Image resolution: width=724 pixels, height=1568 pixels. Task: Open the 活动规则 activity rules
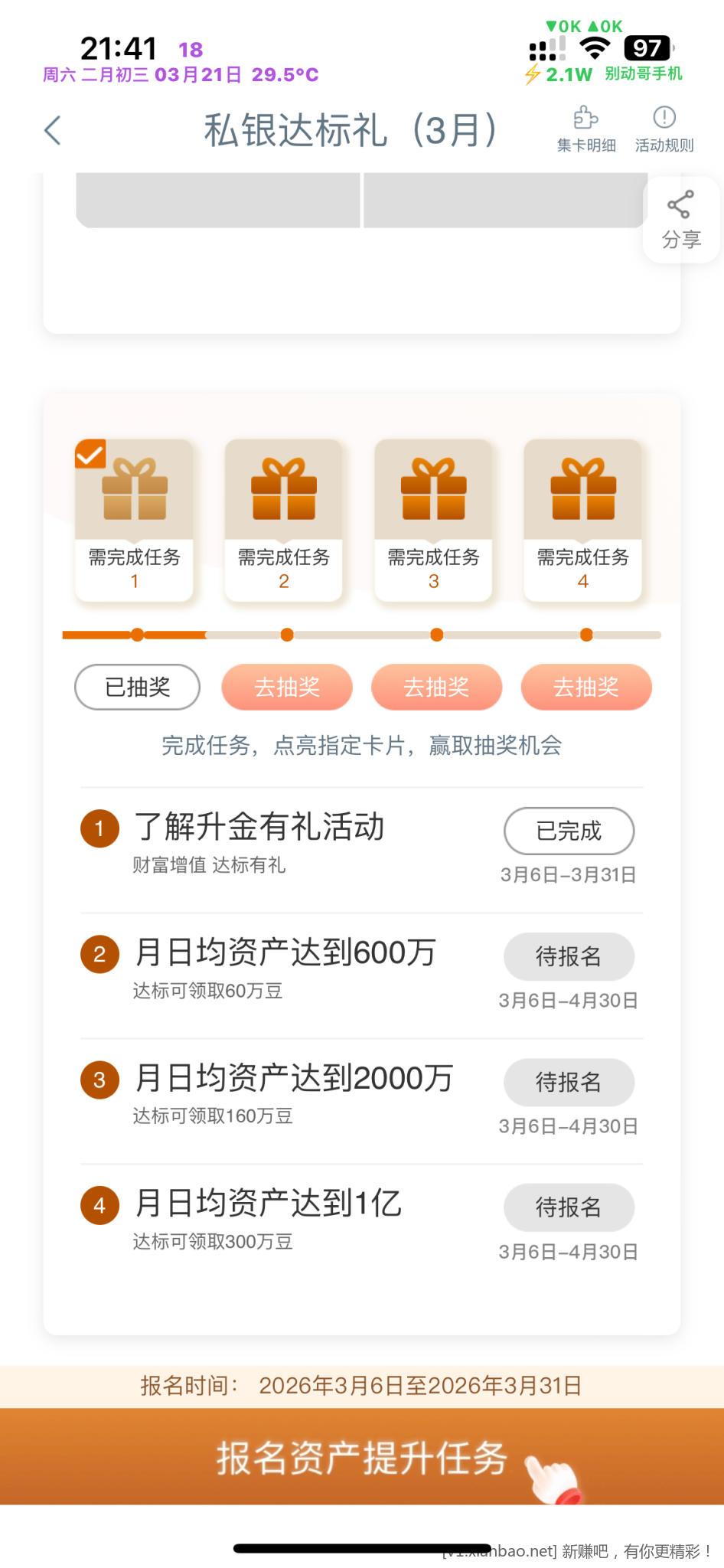point(664,128)
